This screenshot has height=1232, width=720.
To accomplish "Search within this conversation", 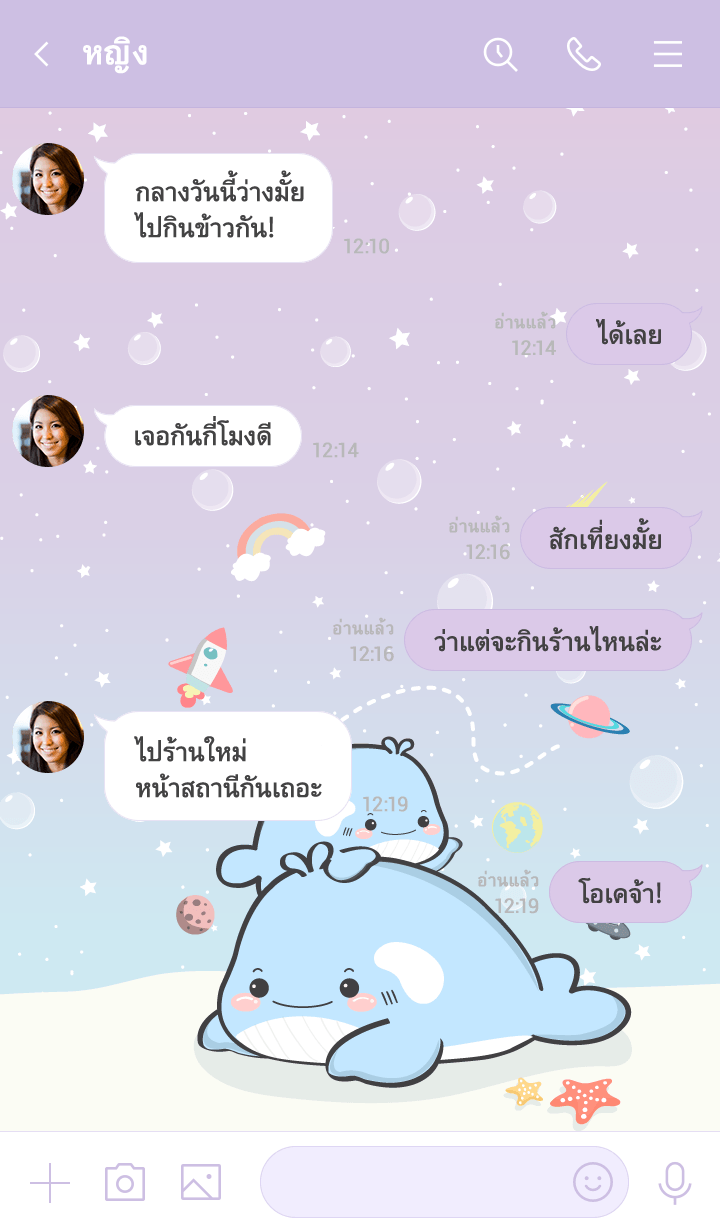I will click(x=500, y=54).
